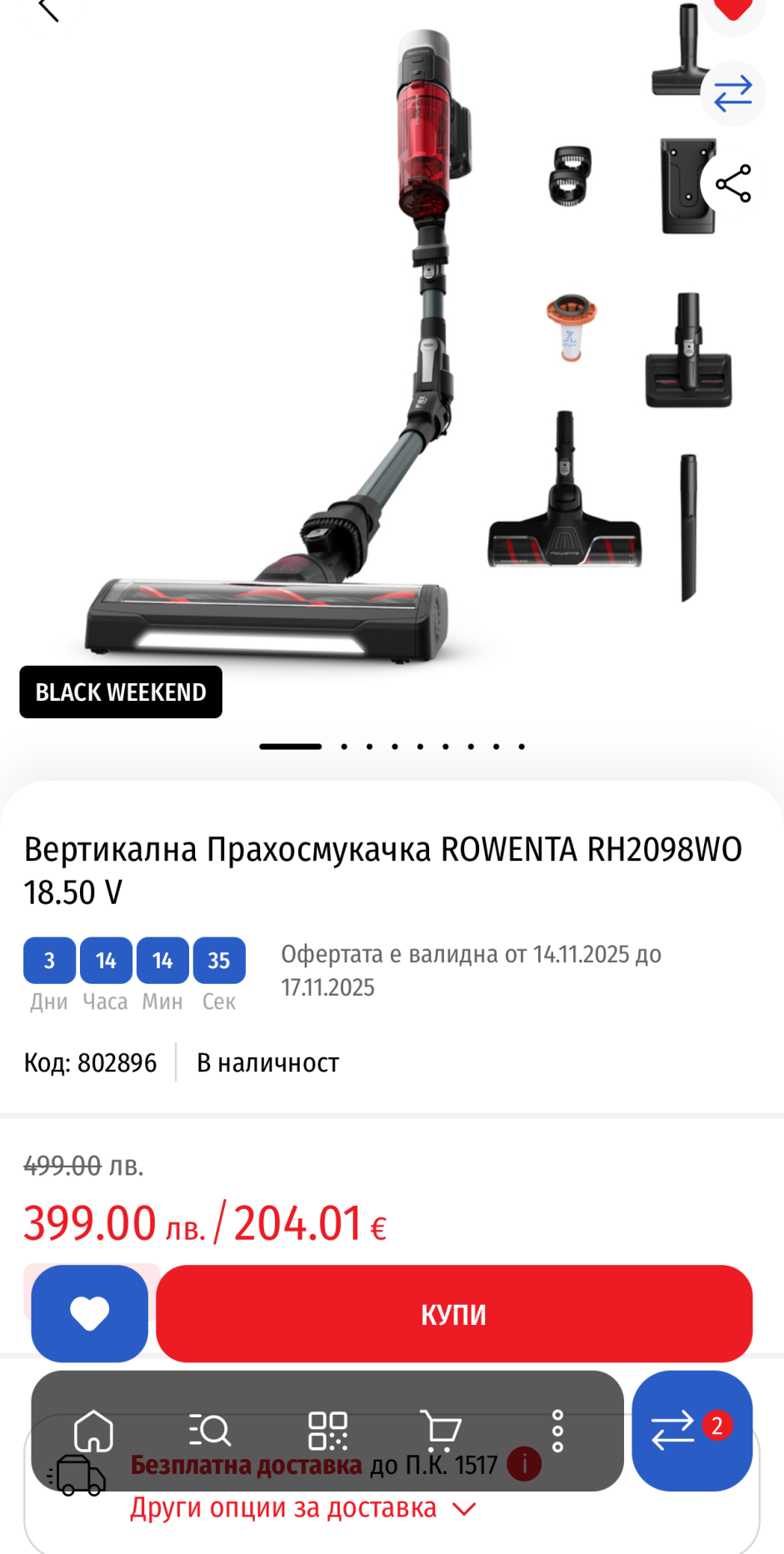This screenshot has height=1554, width=784.
Task: Show delivery info via the i icon
Action: click(x=524, y=1463)
